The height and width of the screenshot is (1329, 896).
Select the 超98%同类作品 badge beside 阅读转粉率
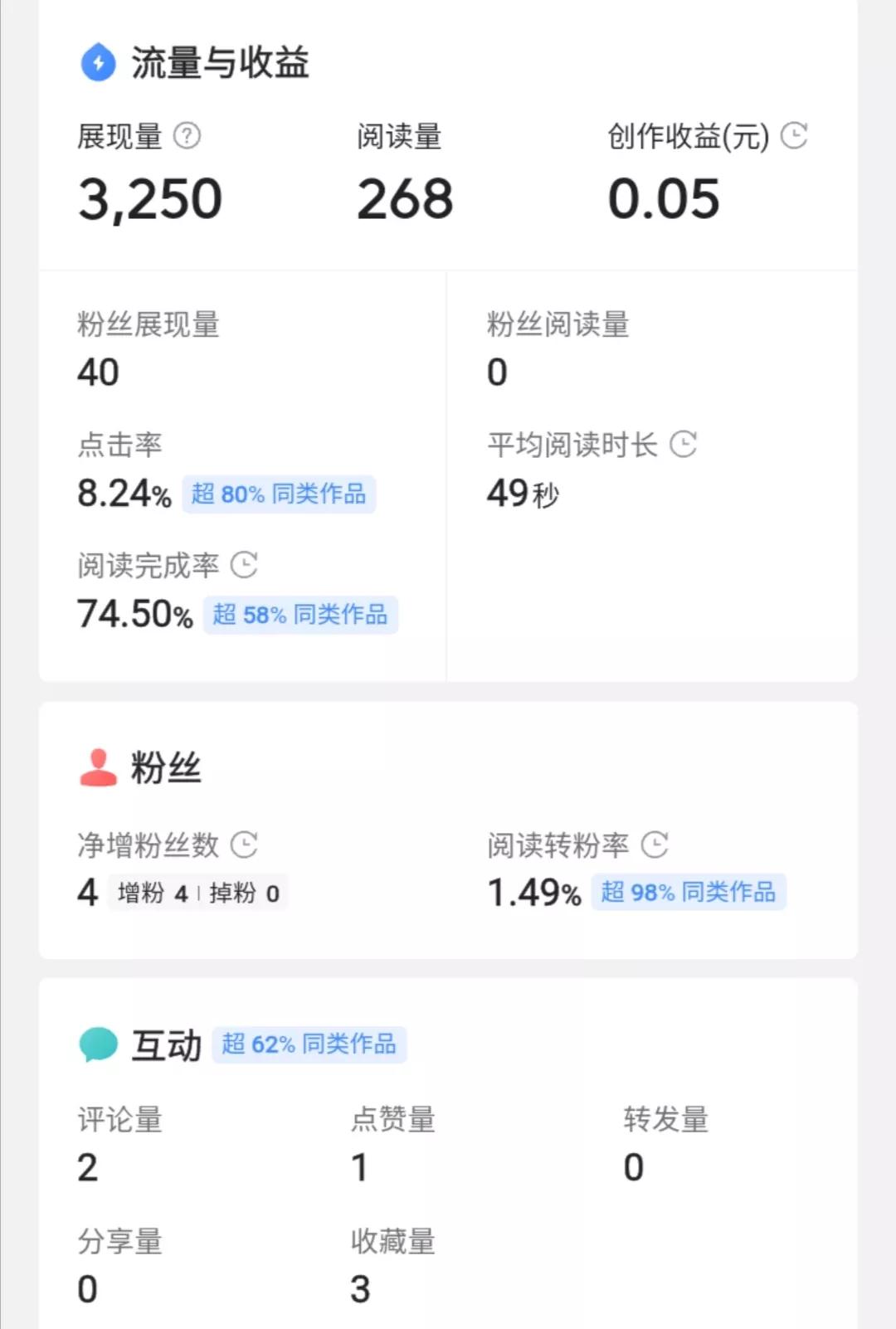pyautogui.click(x=688, y=893)
